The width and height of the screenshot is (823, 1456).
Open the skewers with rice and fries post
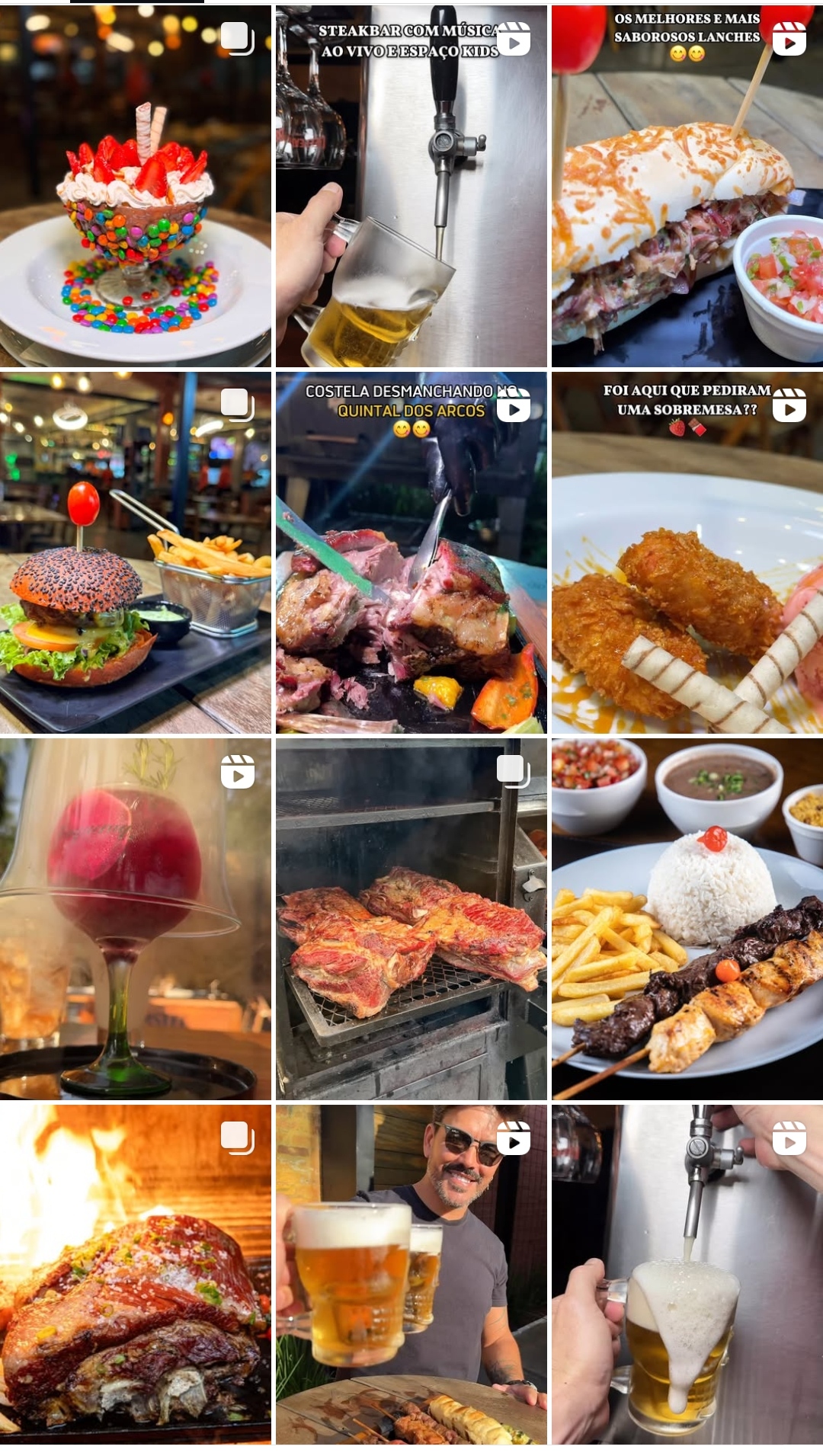point(687,918)
